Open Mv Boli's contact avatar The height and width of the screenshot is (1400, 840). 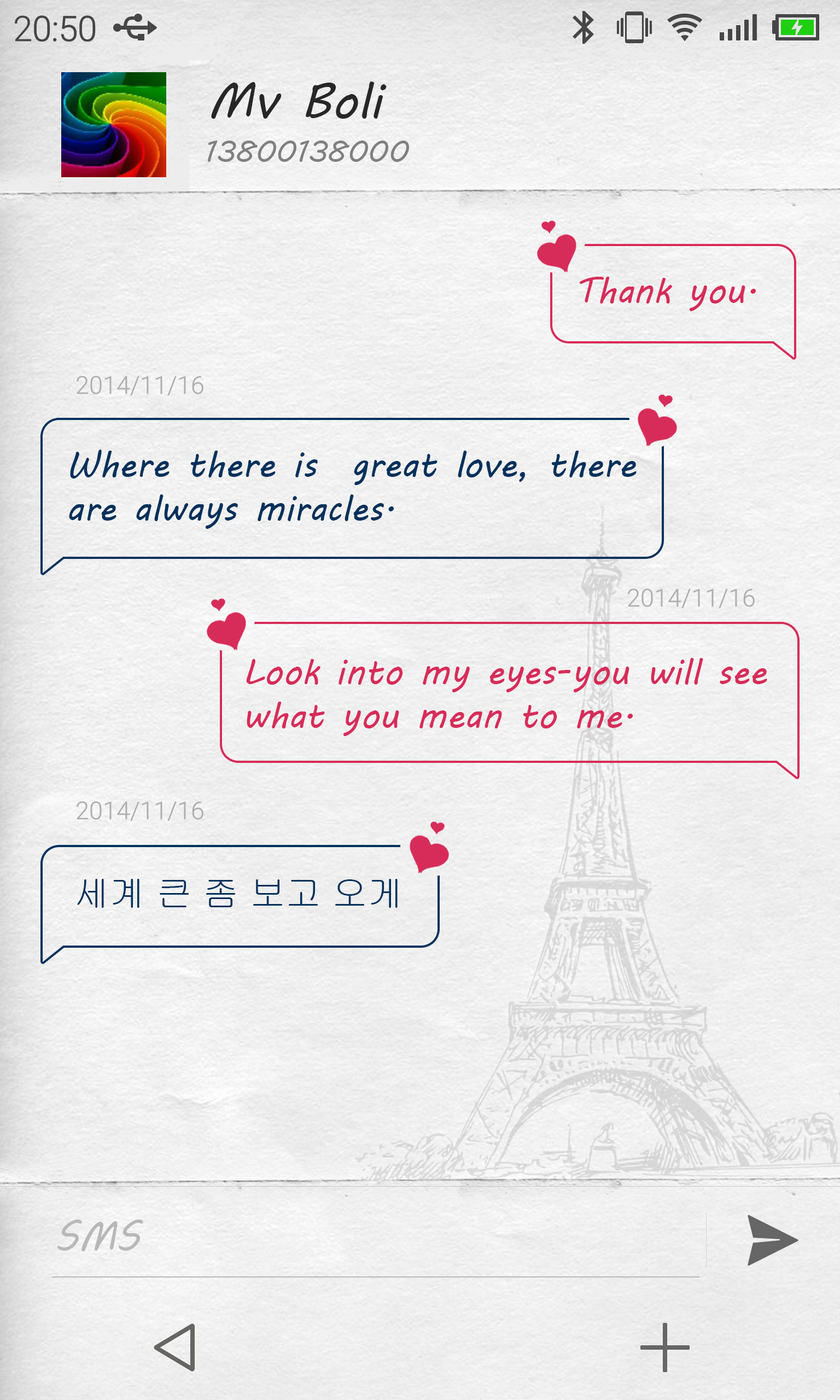[114, 125]
